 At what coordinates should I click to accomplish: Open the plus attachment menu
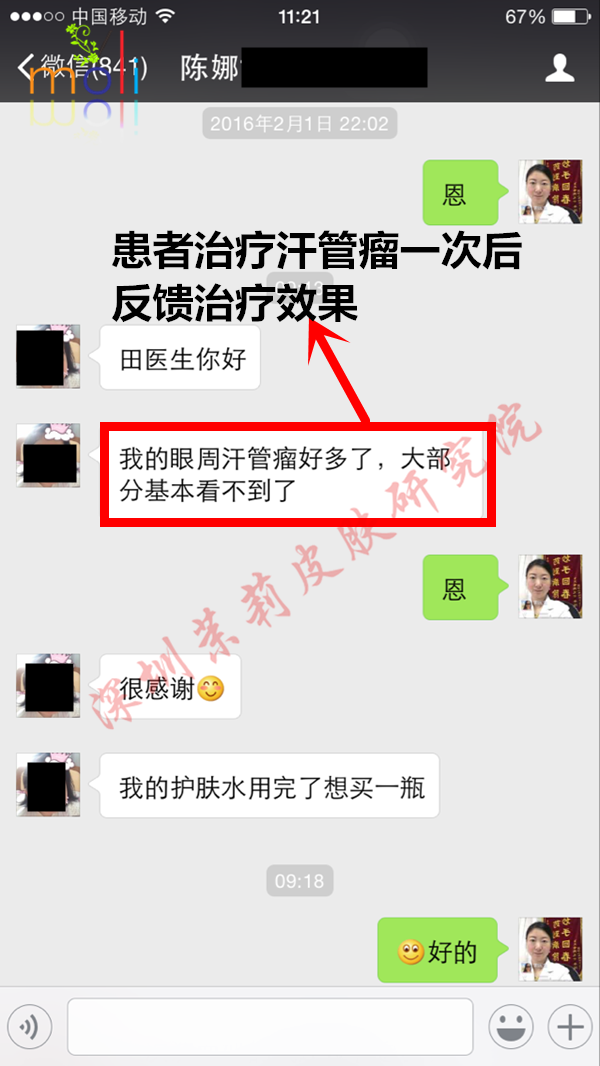[x=570, y=1026]
